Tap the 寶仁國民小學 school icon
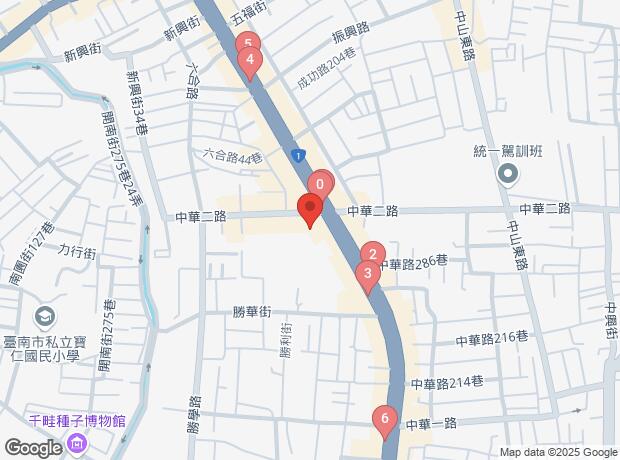 click(x=45, y=318)
